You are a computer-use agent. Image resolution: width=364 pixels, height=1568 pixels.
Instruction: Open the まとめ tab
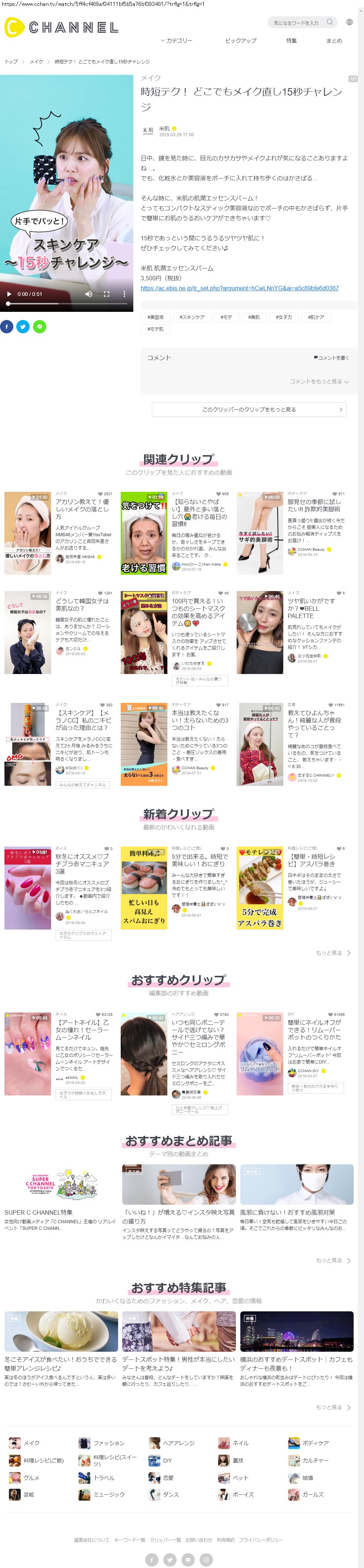pyautogui.click(x=334, y=41)
